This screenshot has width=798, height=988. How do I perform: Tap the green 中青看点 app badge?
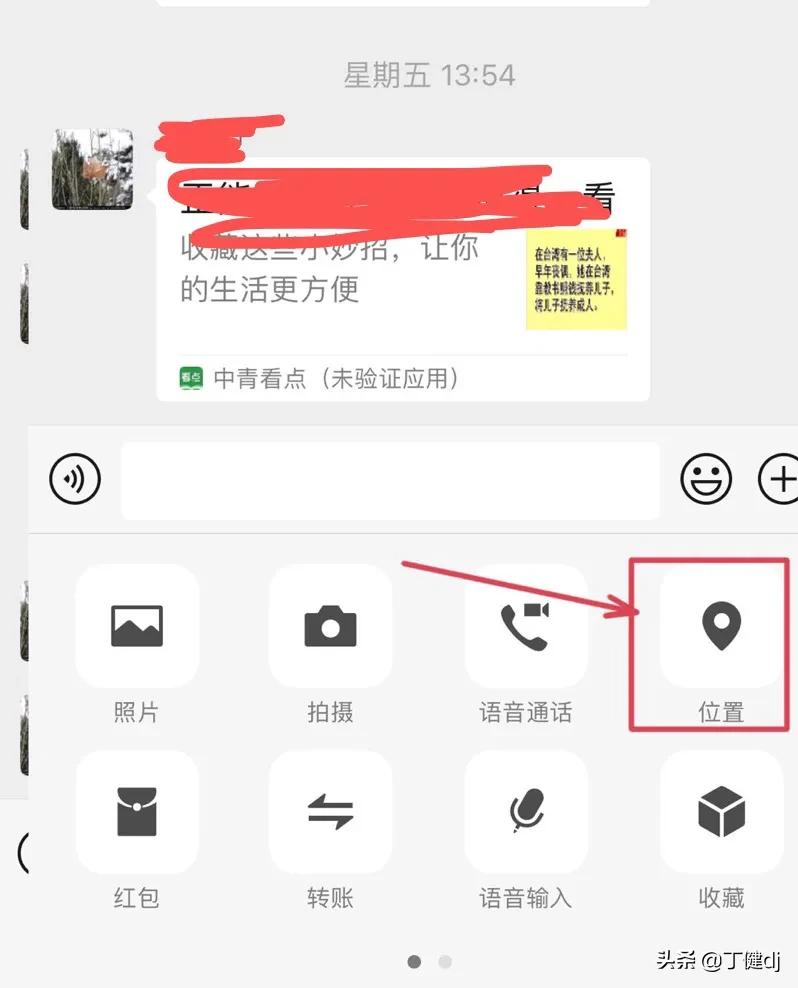(x=192, y=379)
